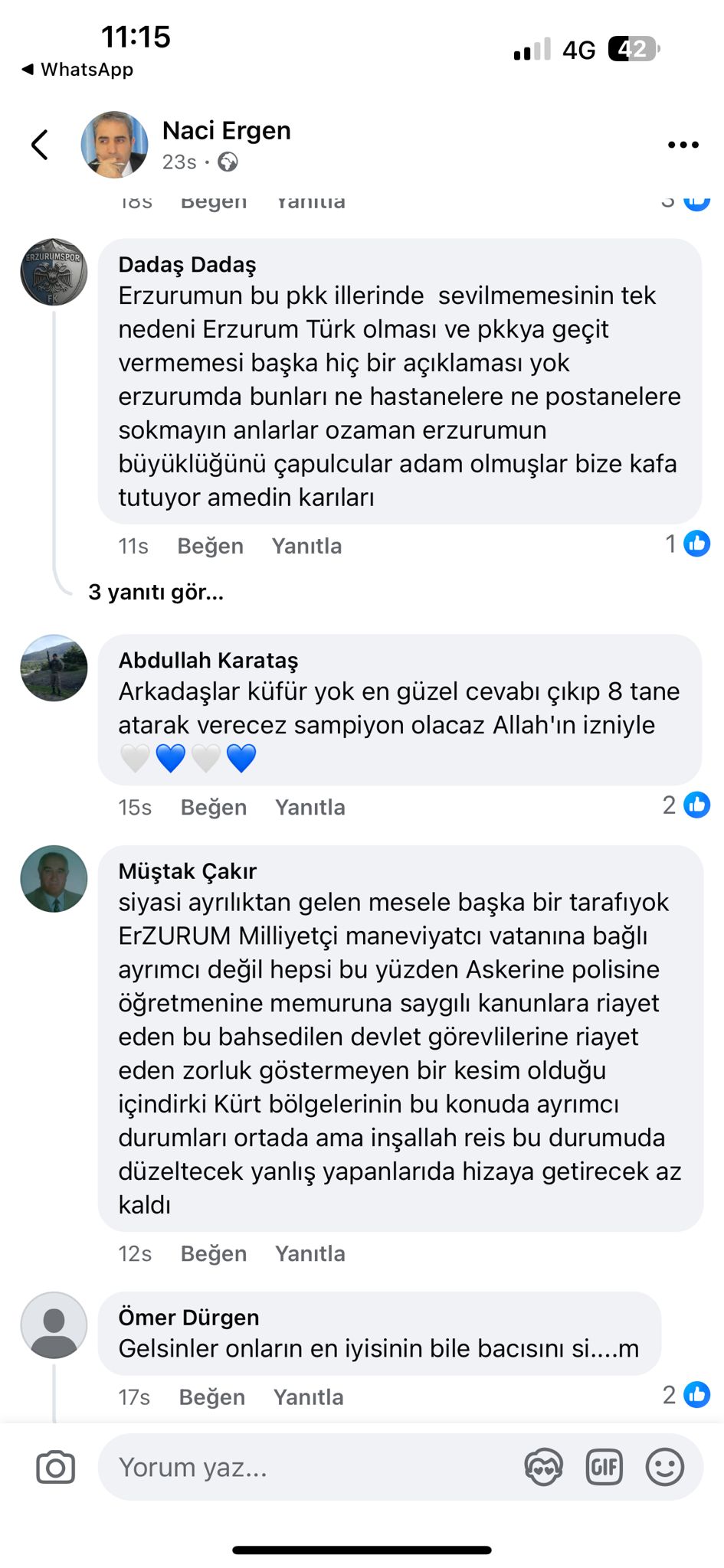
Task: View reactions on Abdullah Karataş's comment
Action: (686, 805)
